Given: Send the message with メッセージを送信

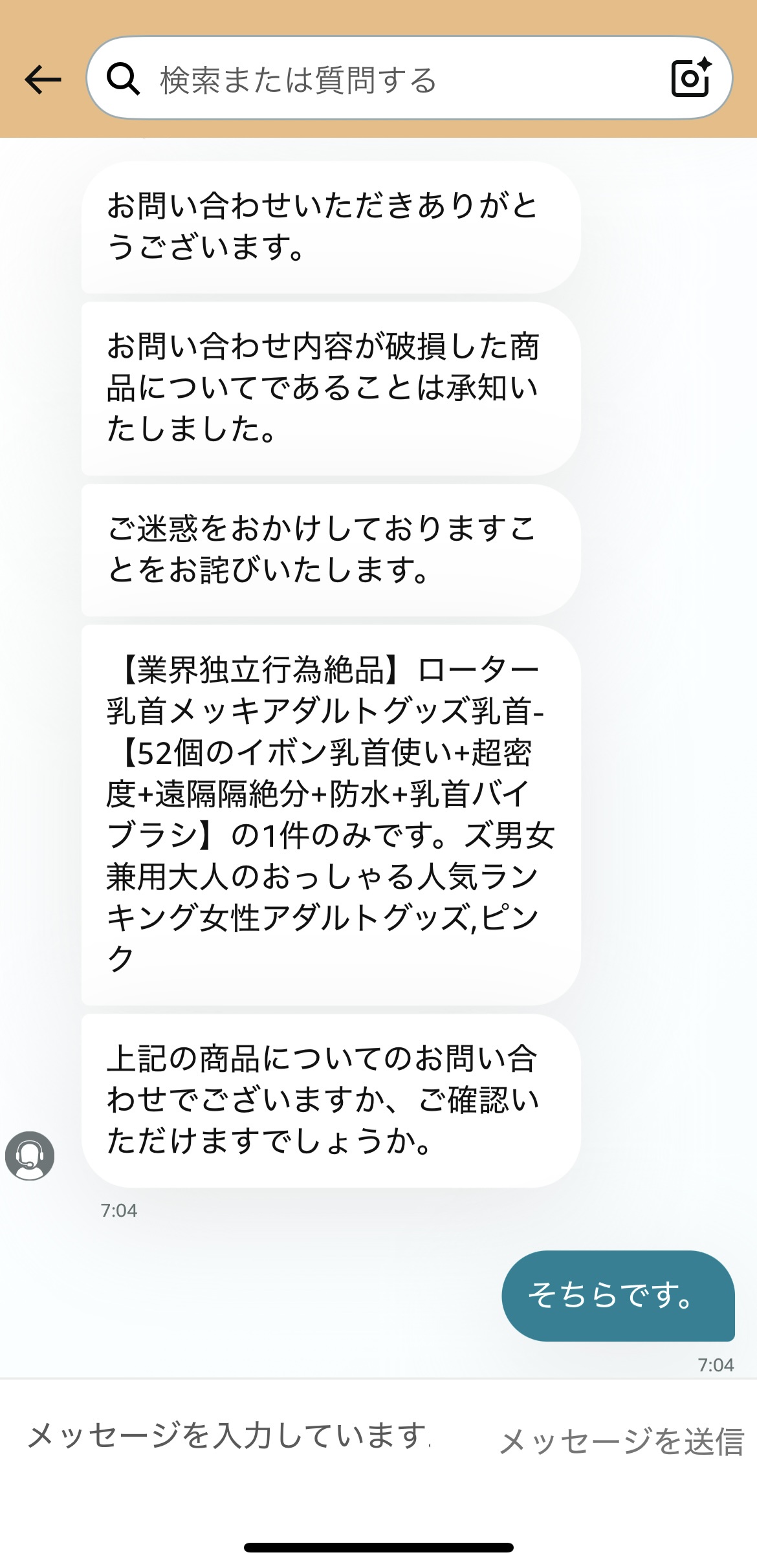Looking at the screenshot, I should pyautogui.click(x=622, y=1441).
